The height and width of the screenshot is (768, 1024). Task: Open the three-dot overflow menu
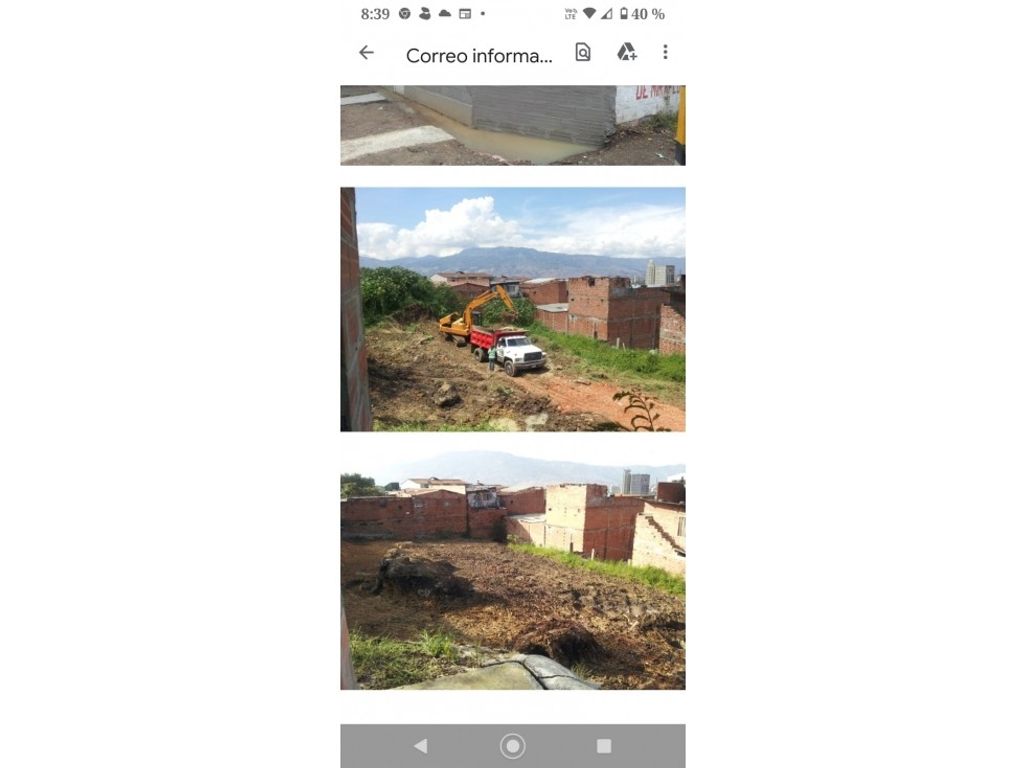point(665,53)
